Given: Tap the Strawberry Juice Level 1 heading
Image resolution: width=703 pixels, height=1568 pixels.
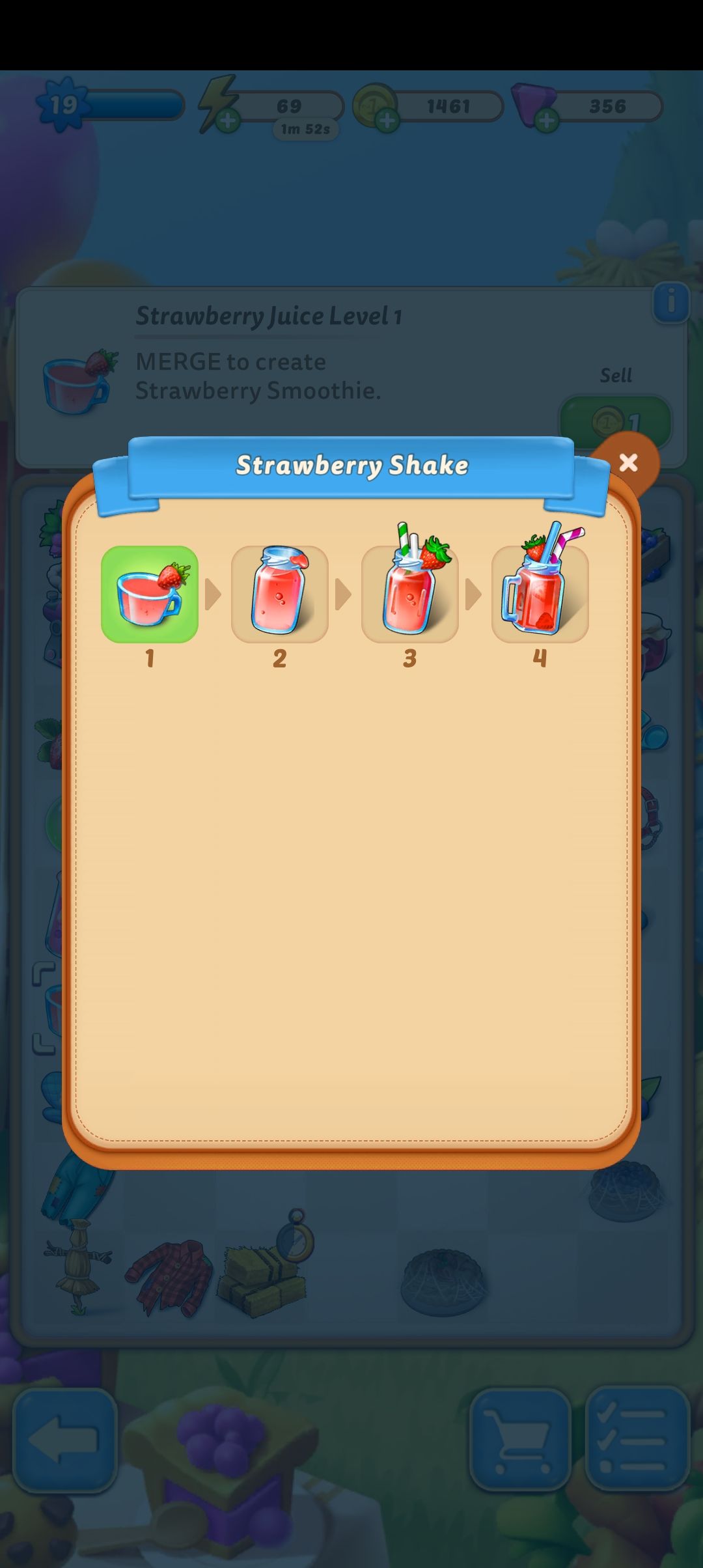Looking at the screenshot, I should tap(269, 316).
